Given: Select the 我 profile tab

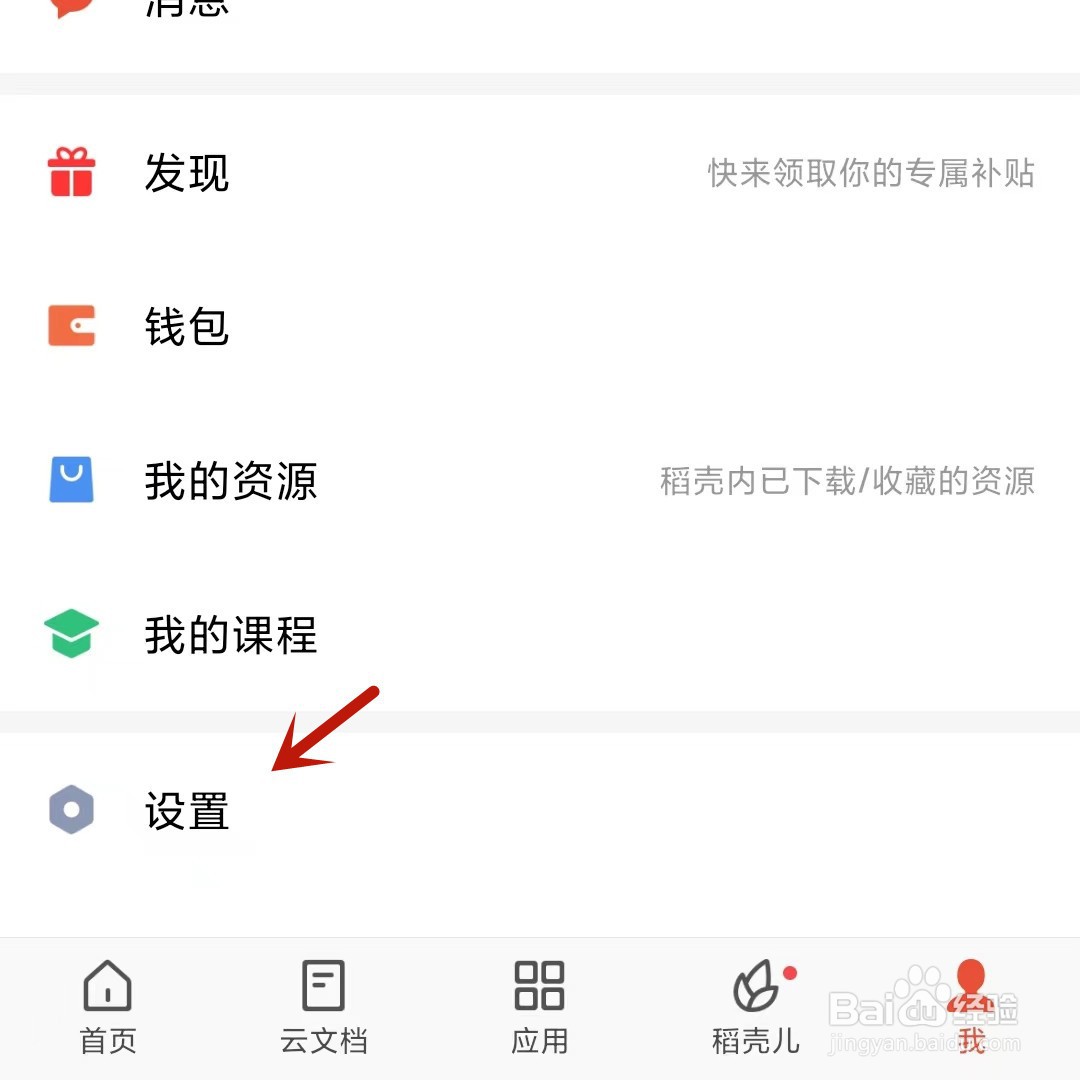Looking at the screenshot, I should [971, 1008].
